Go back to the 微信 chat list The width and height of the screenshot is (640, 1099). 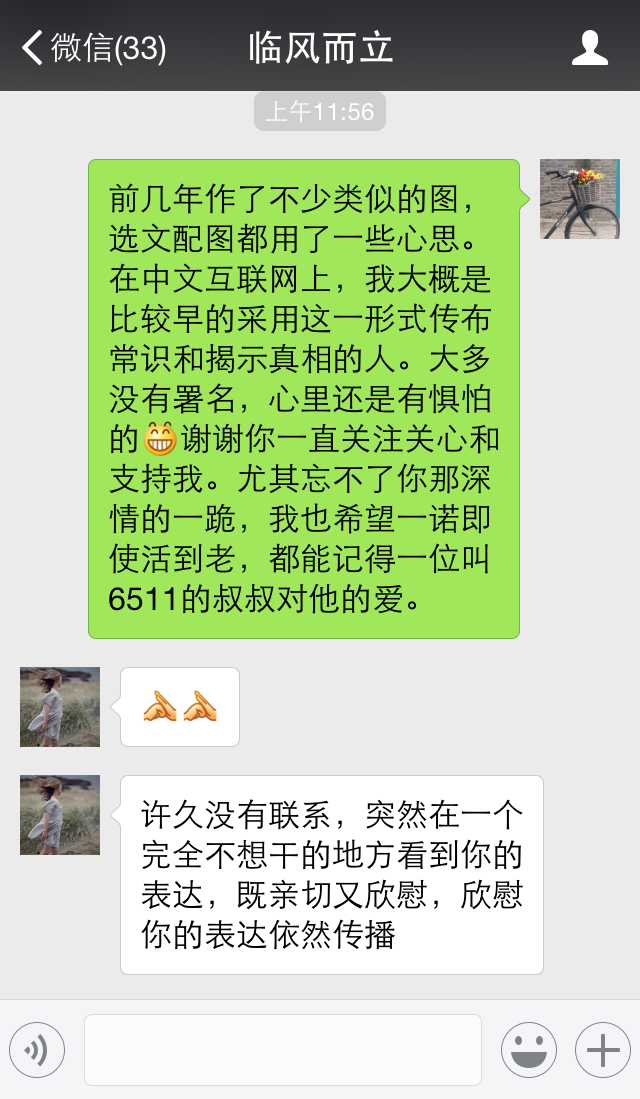[x=93, y=47]
